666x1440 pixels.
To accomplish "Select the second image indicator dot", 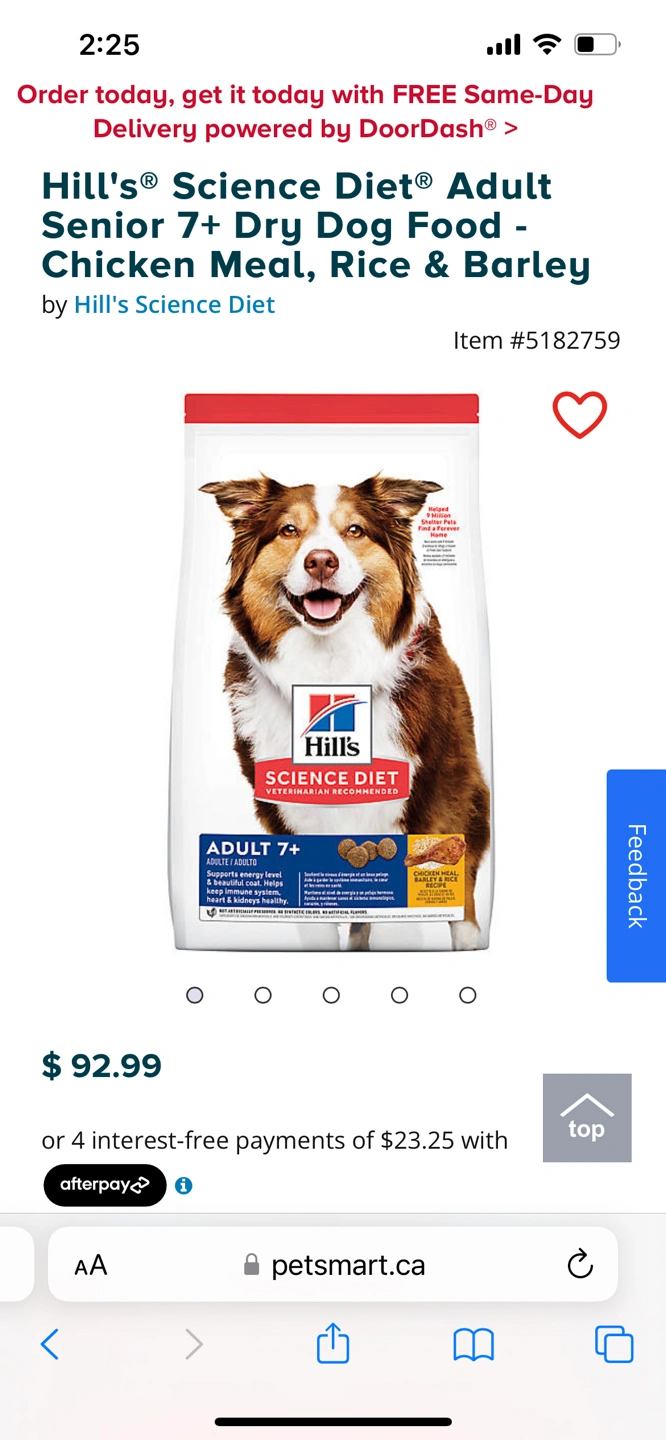I will point(263,995).
